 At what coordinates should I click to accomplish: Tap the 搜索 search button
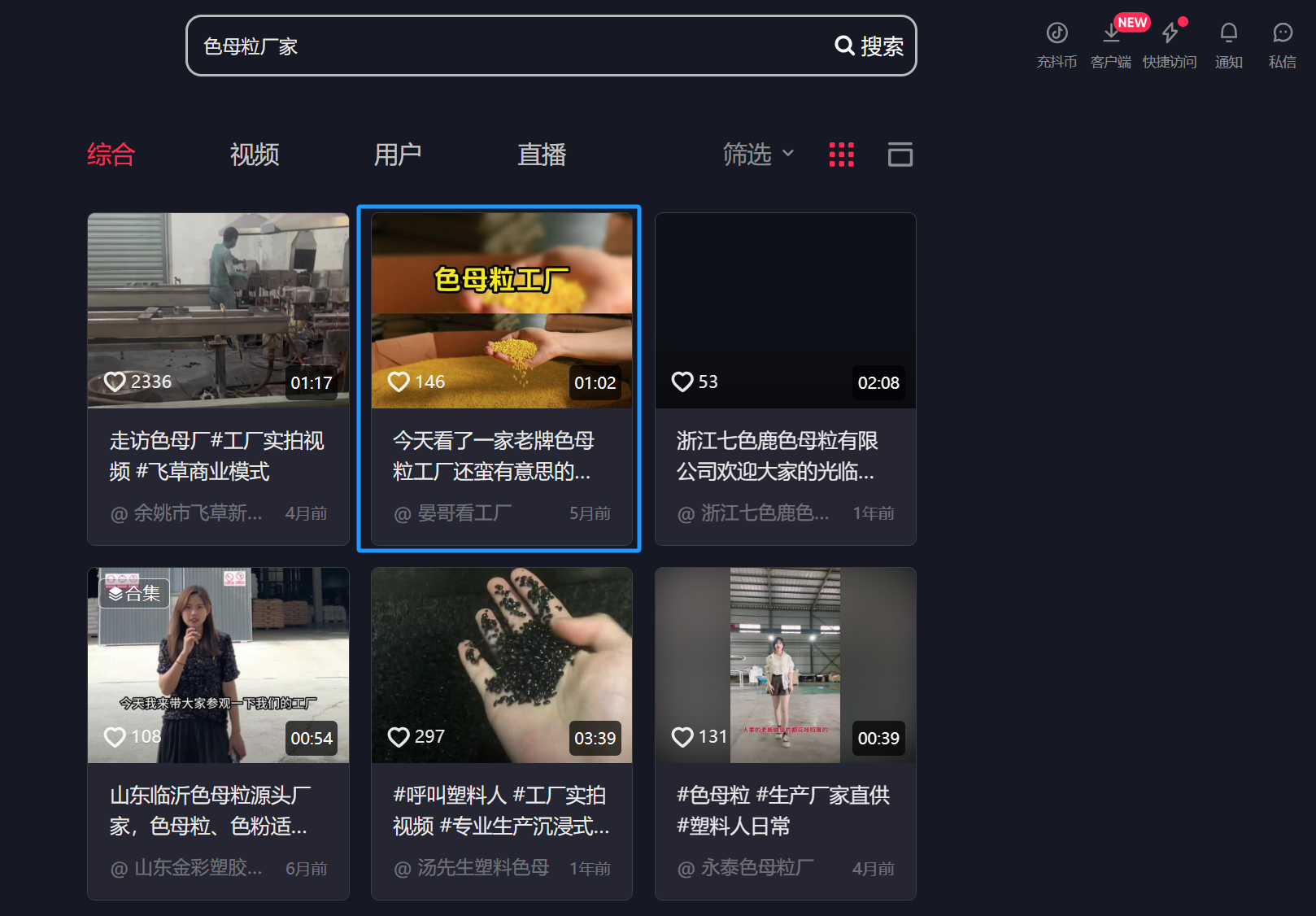point(869,46)
